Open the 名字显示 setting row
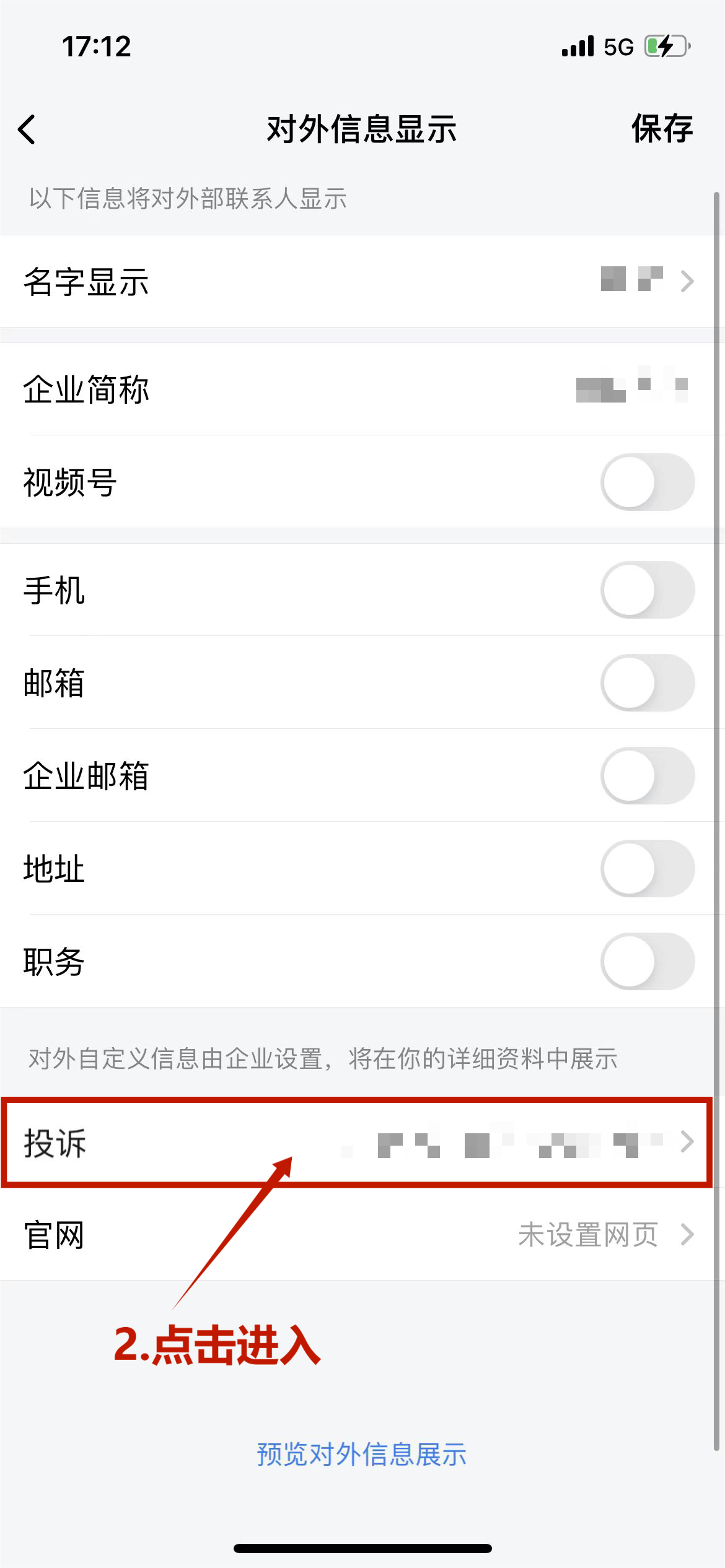Image resolution: width=725 pixels, height=1568 pixels. tap(362, 281)
